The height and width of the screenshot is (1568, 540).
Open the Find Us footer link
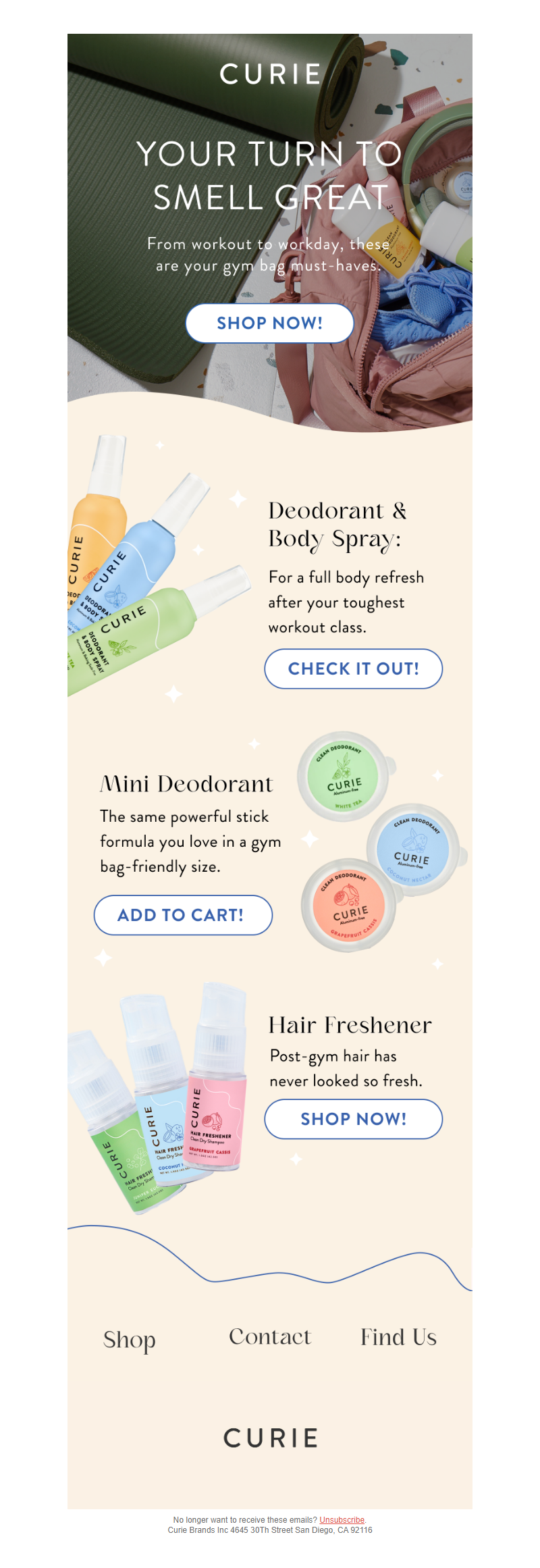pyautogui.click(x=398, y=1337)
